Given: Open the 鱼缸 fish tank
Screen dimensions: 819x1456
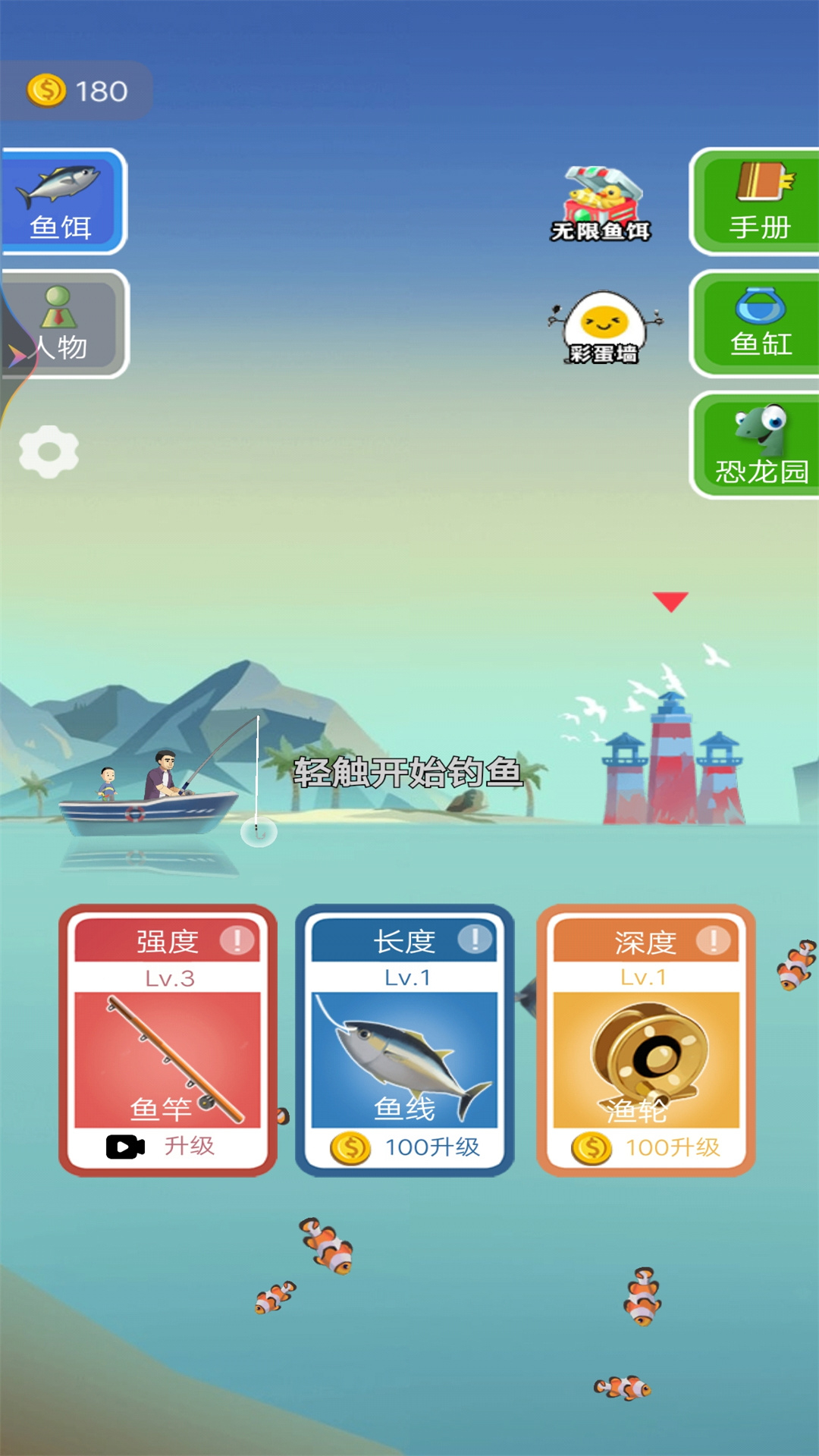Looking at the screenshot, I should [756, 324].
